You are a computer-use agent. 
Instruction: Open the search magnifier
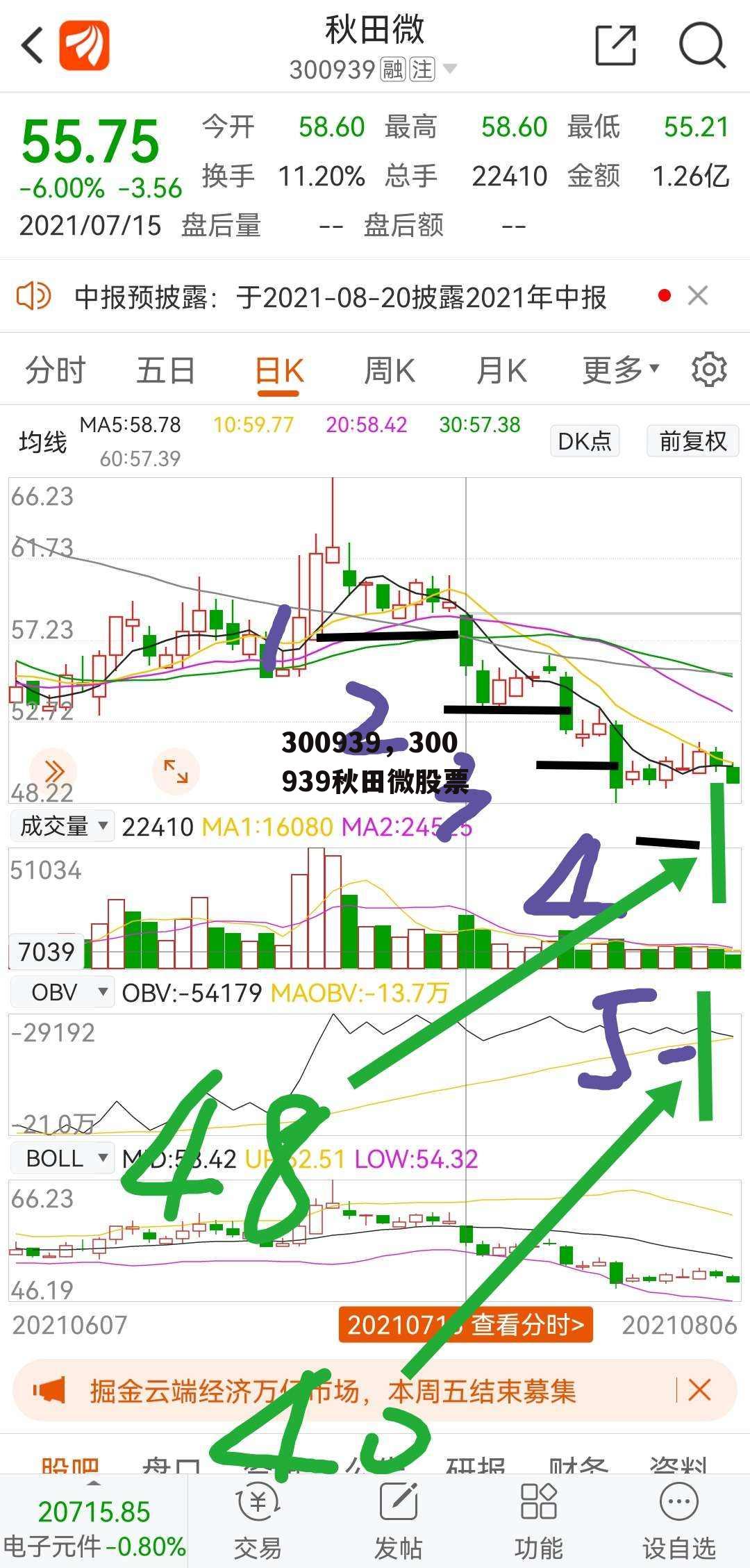702,46
